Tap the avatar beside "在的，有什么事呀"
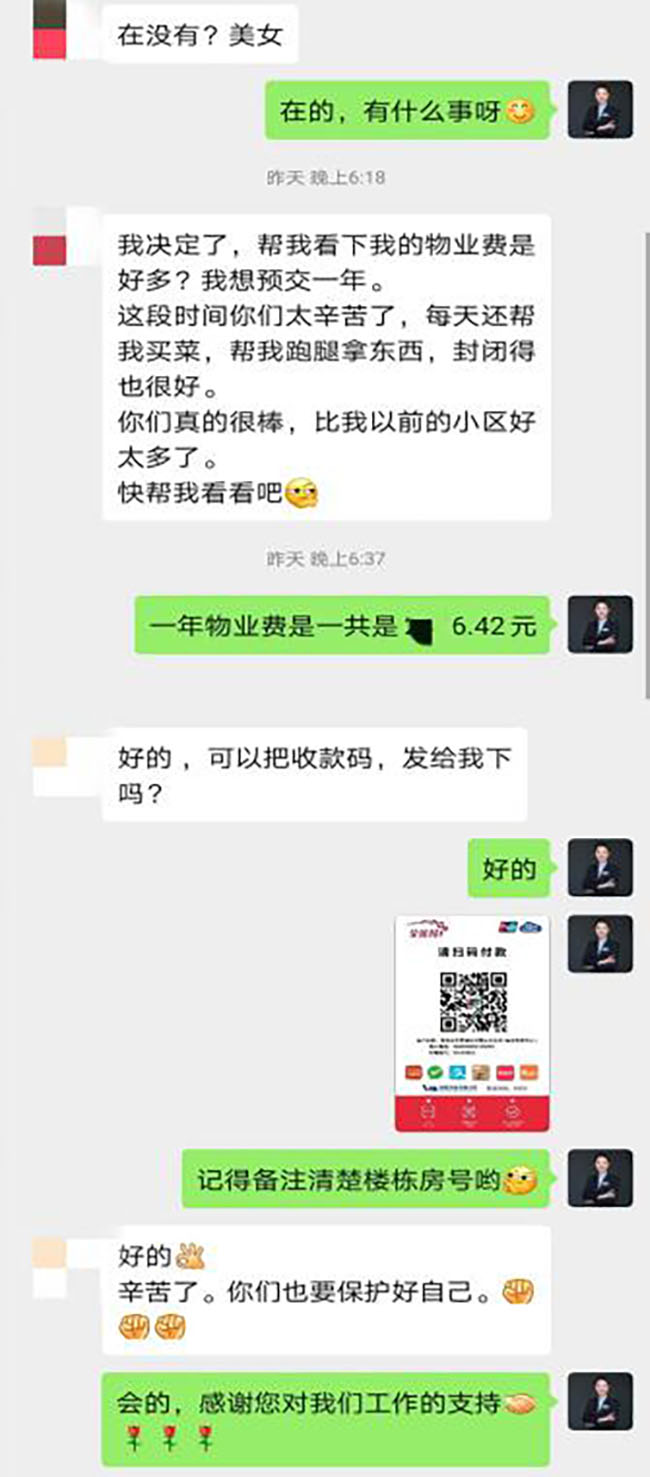Image resolution: width=650 pixels, height=1477 pixels. click(600, 110)
